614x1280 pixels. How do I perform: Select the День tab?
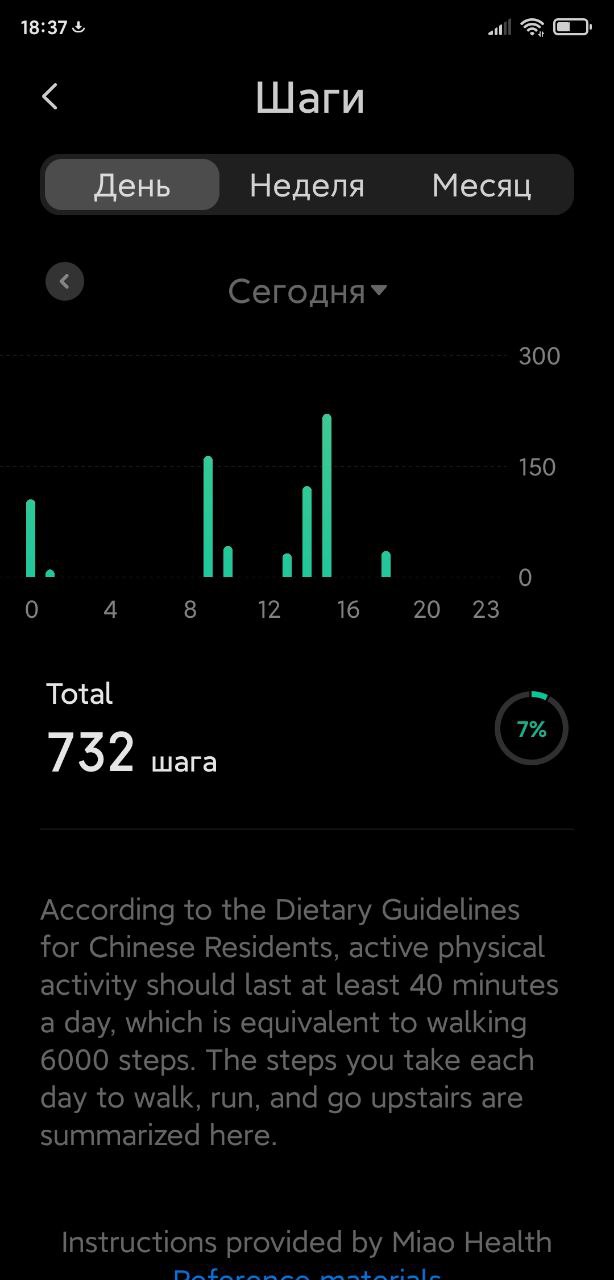[132, 185]
